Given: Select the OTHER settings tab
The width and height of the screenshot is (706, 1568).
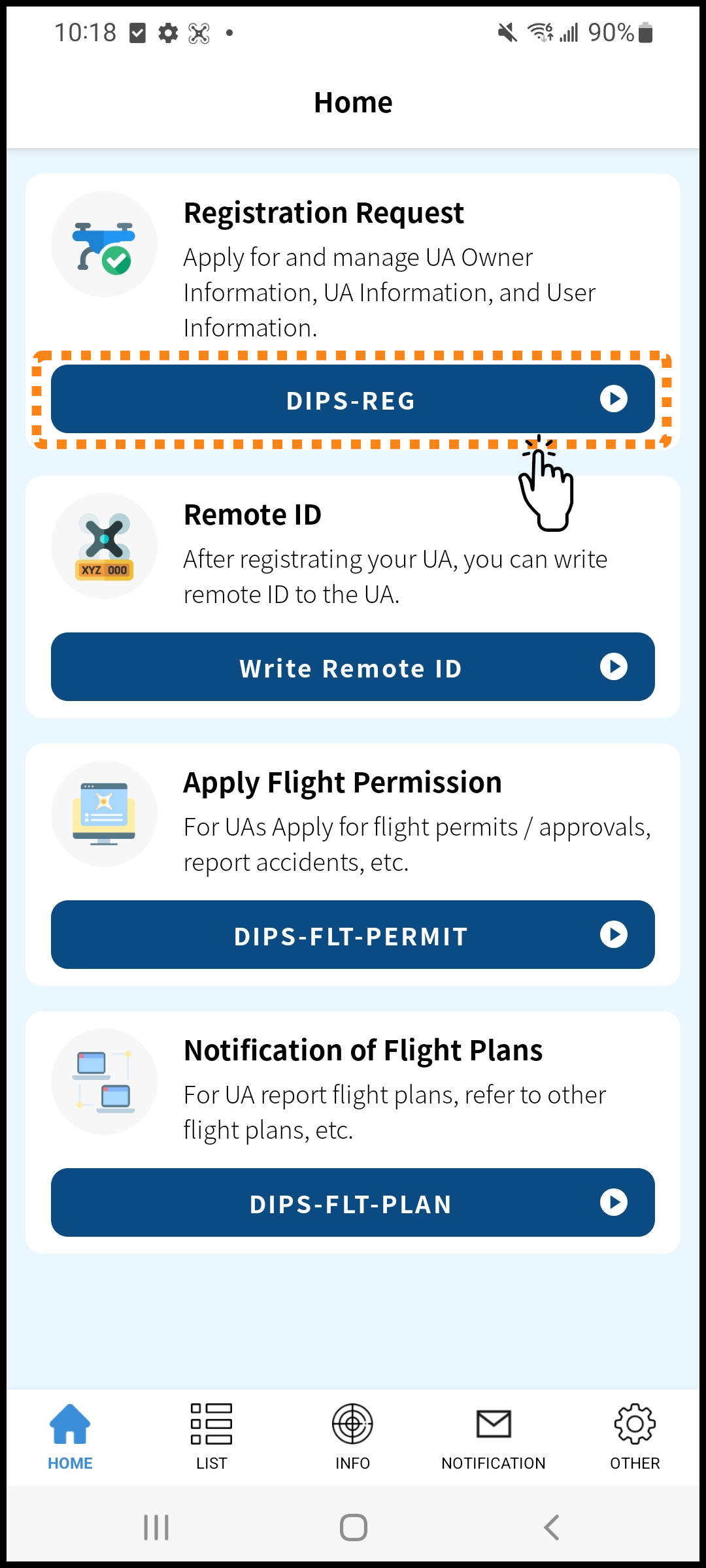Looking at the screenshot, I should (635, 1437).
